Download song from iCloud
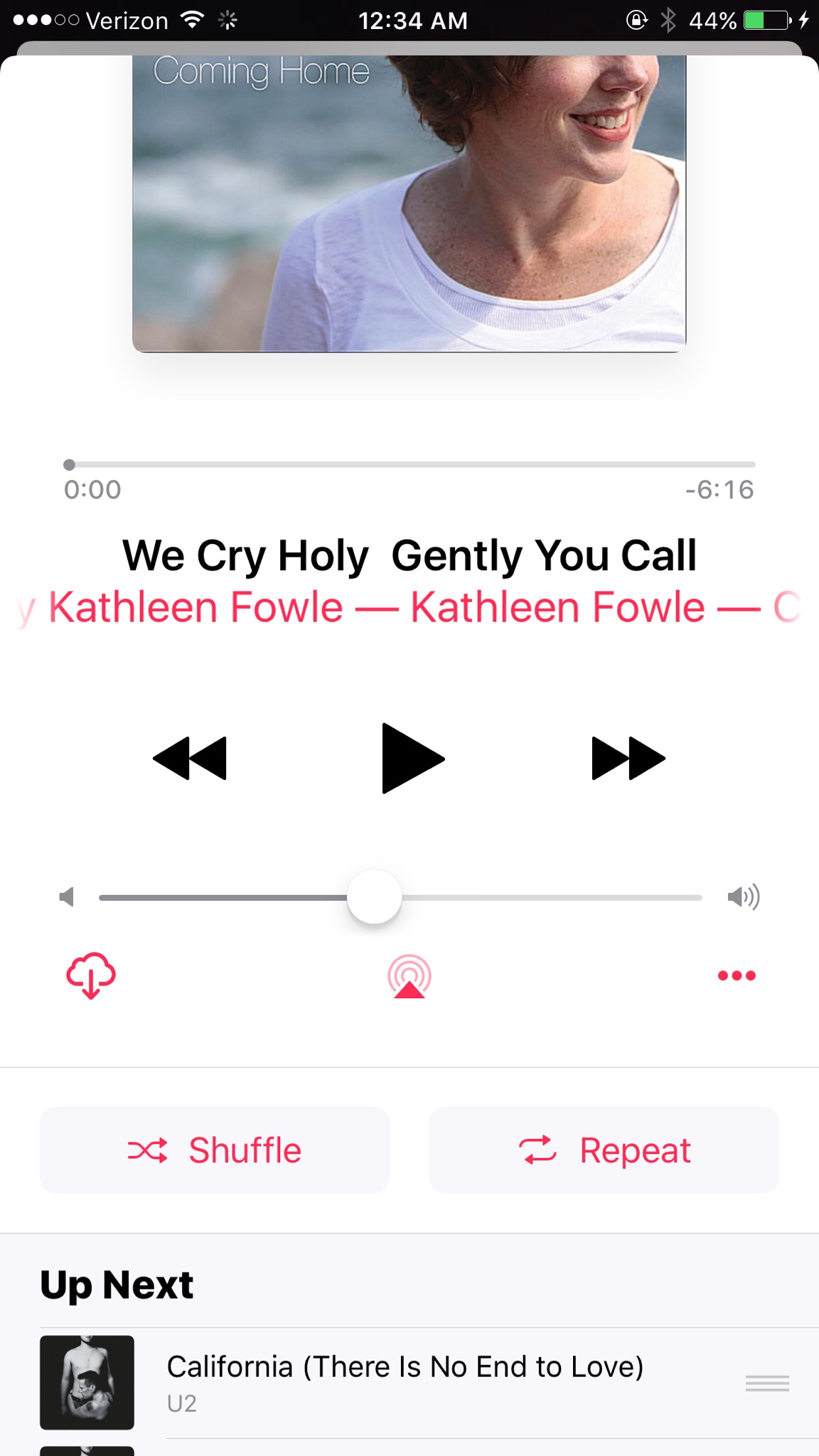This screenshot has width=819, height=1456. 90,975
